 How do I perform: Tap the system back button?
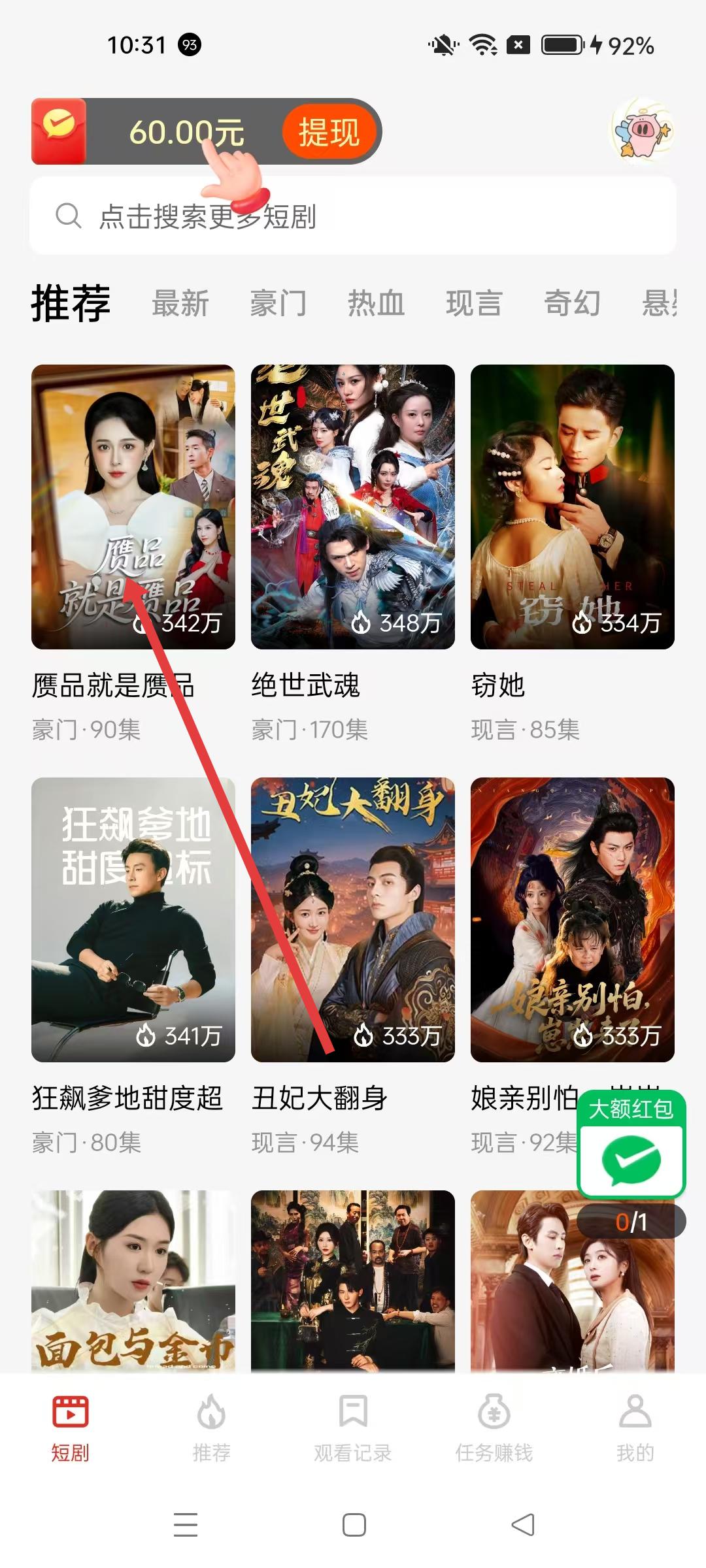pos(523,1525)
